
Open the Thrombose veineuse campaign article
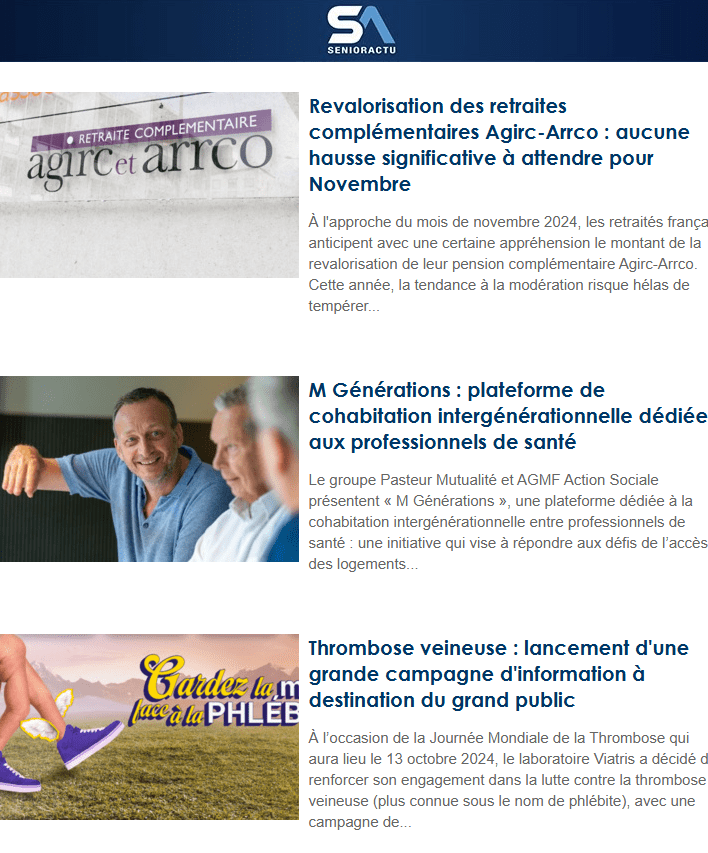498,674
